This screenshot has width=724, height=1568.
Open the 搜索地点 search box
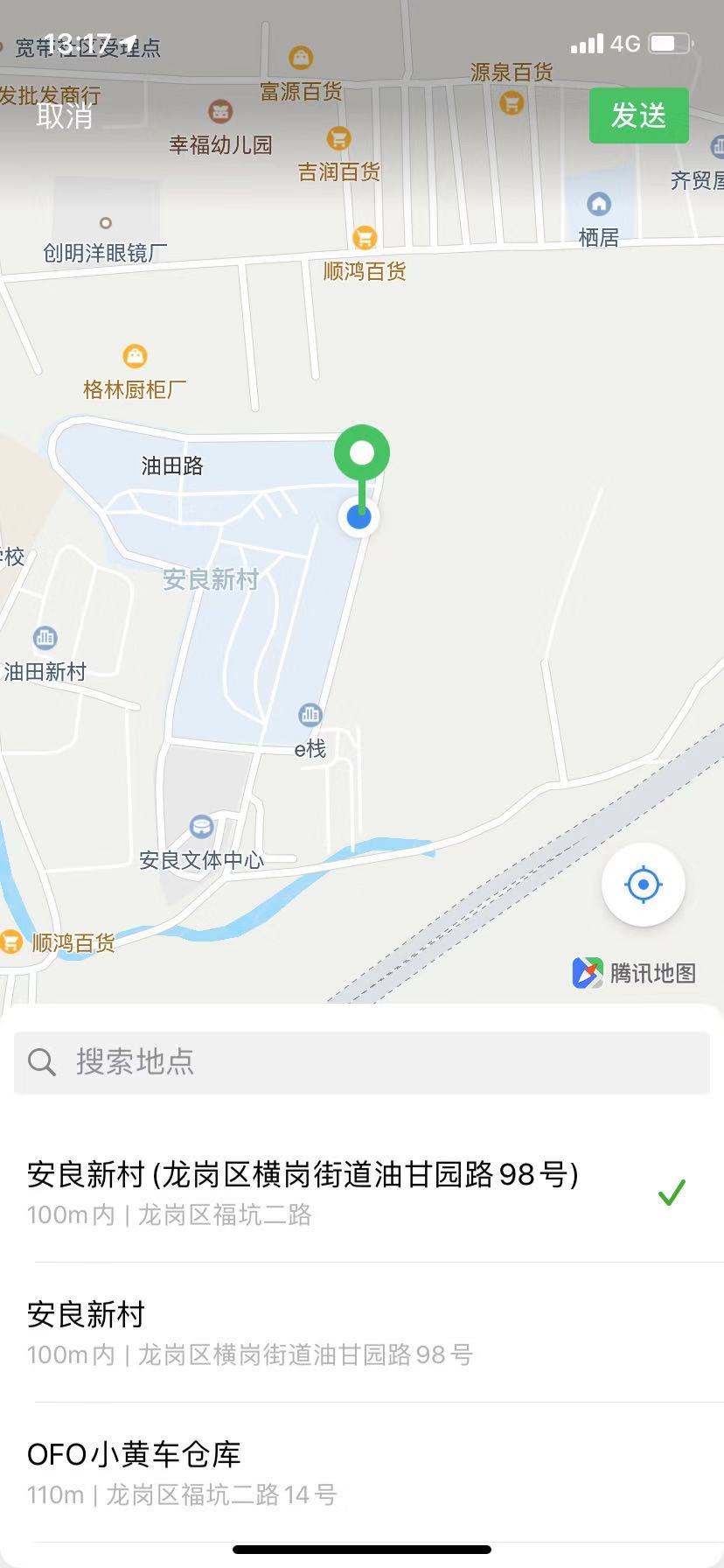362,1061
